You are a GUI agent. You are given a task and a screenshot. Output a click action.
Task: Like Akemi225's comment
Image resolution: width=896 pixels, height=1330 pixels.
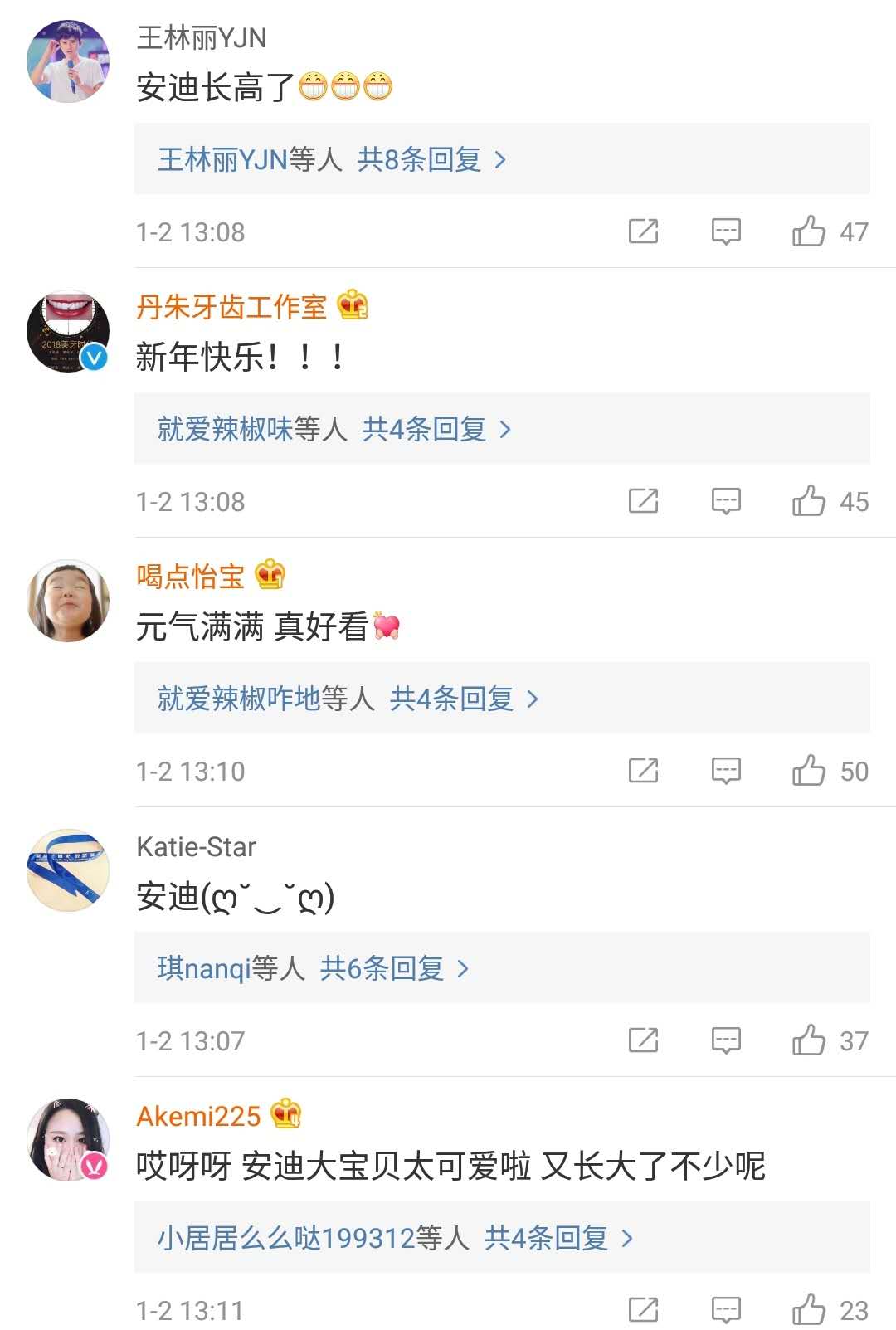(809, 1310)
